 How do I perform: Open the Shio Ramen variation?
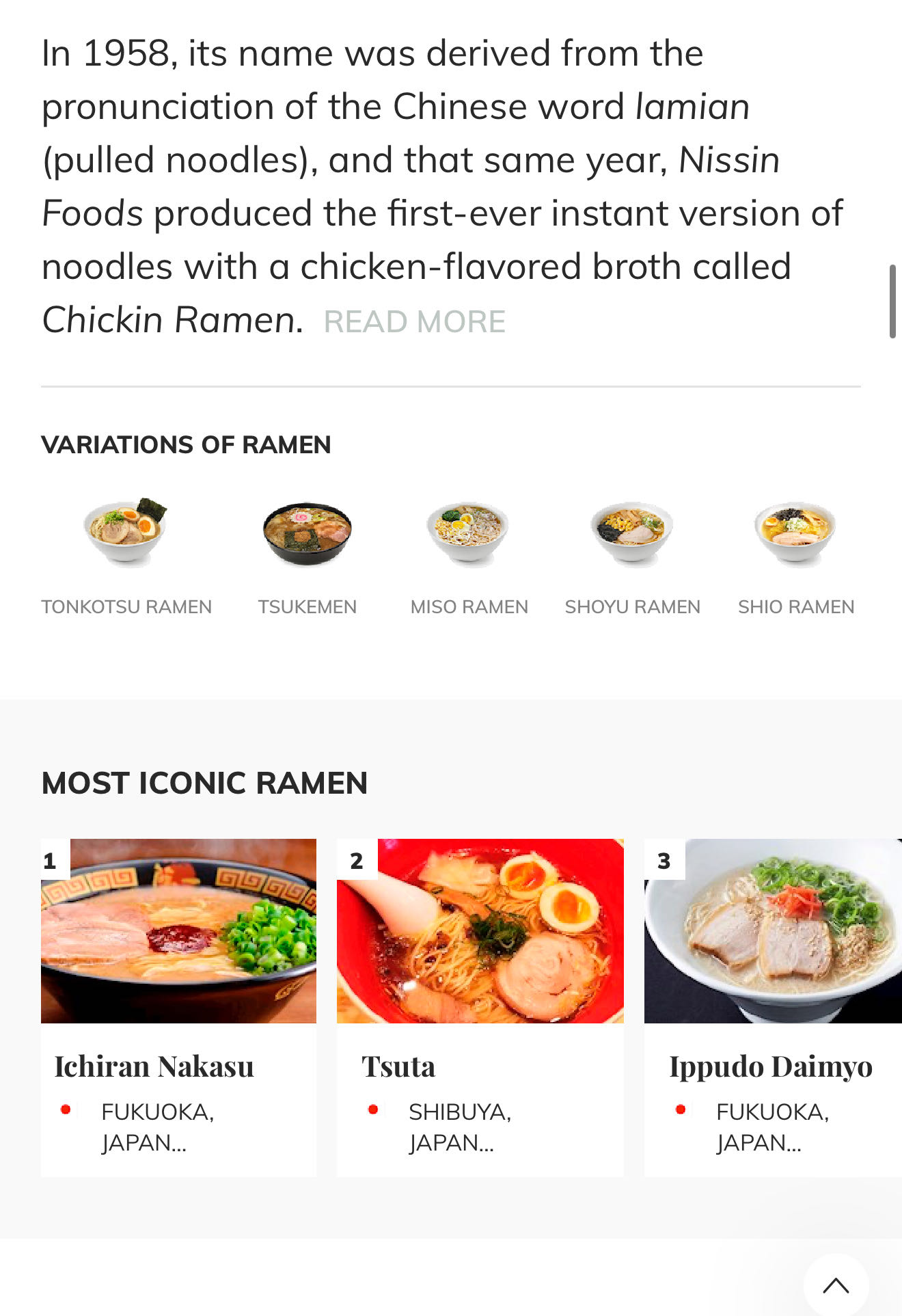[x=795, y=555]
